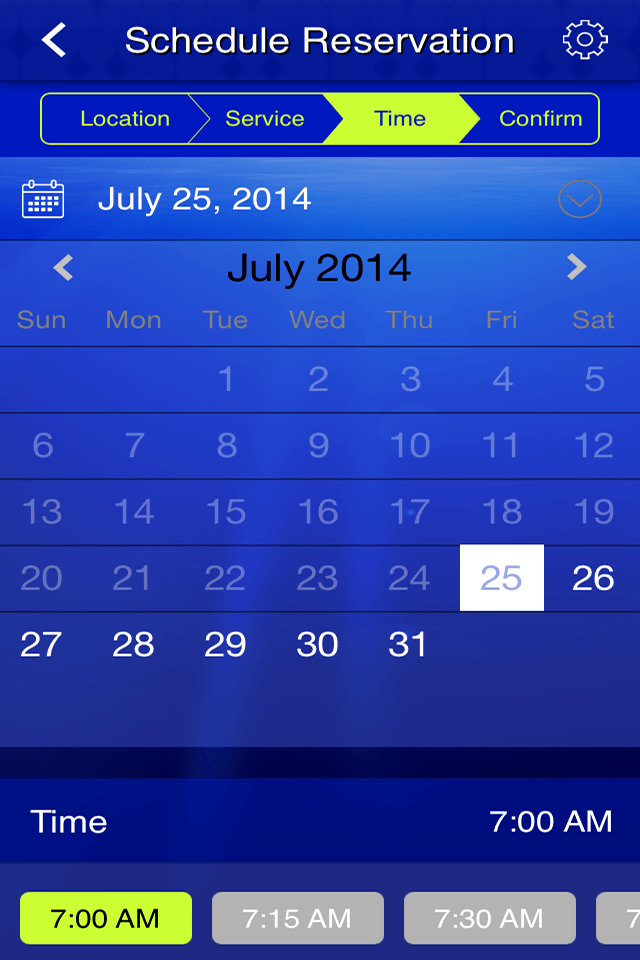640x960 pixels.
Task: Show the previous month
Action: (x=64, y=268)
